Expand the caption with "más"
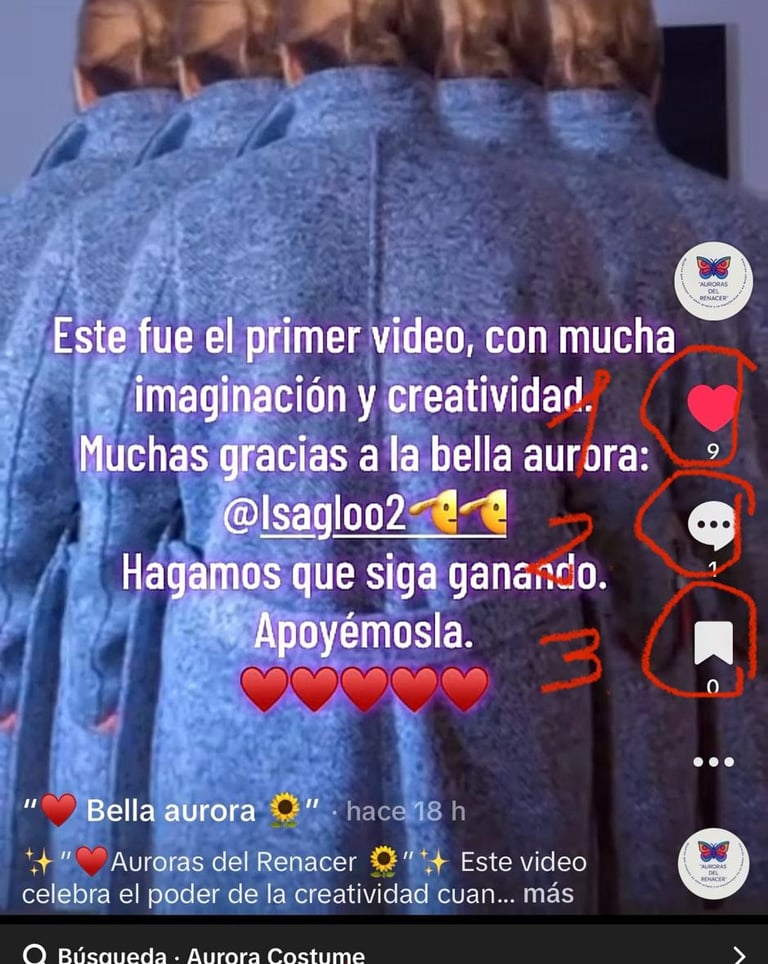This screenshot has height=964, width=768. 548,893
